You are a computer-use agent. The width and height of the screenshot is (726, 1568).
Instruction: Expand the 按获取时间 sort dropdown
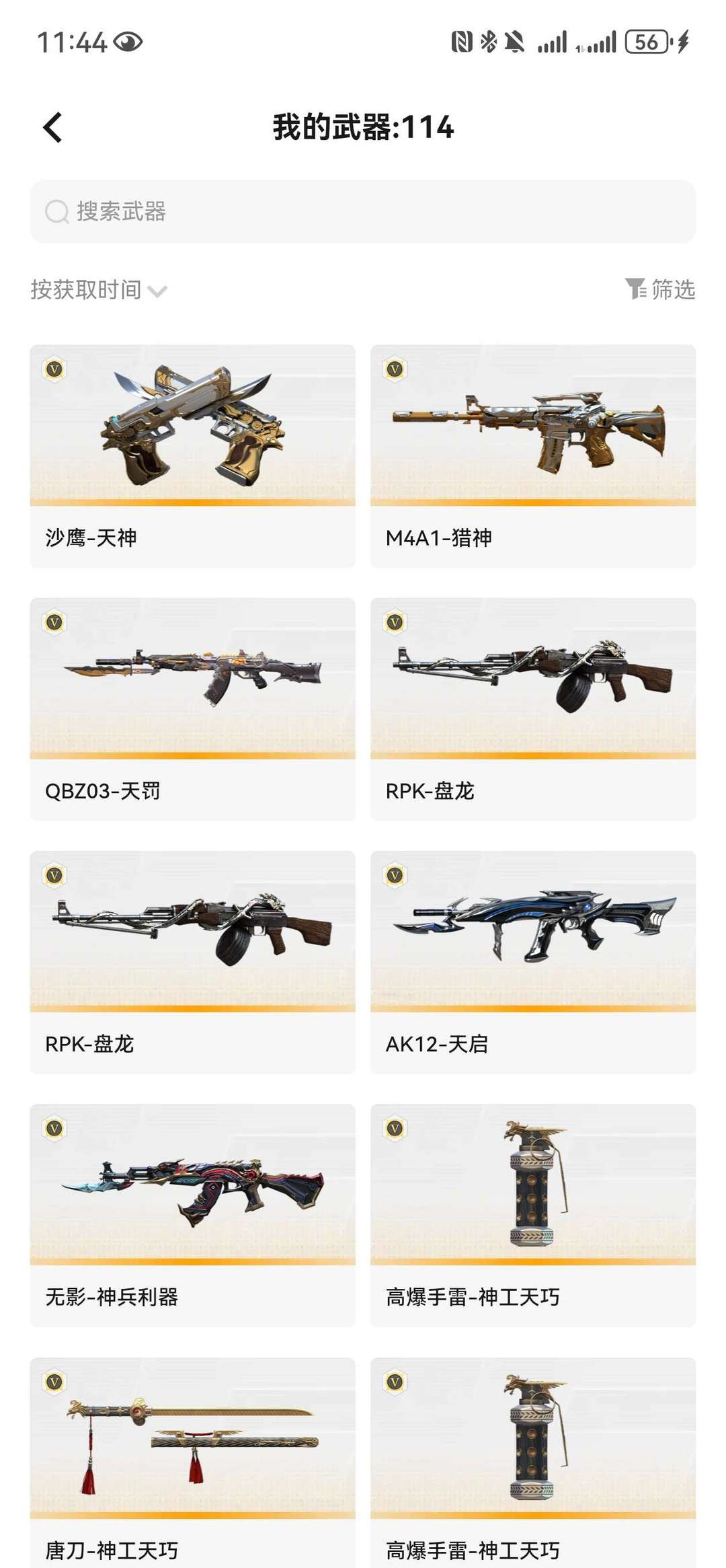(99, 290)
